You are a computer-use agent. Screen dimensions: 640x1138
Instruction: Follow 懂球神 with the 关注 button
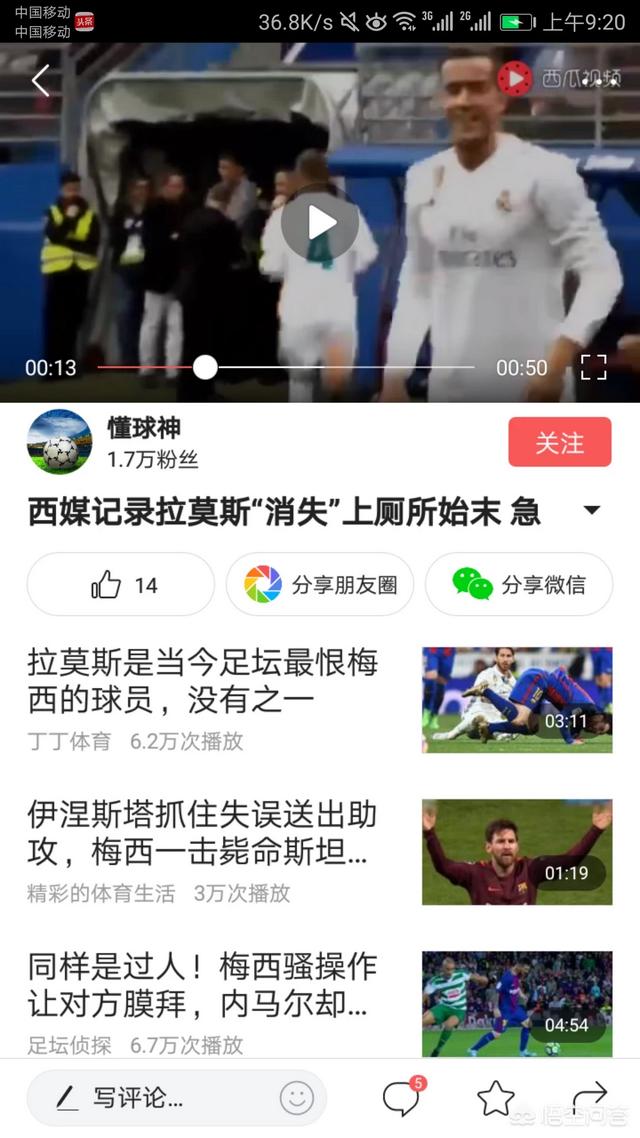tap(559, 442)
